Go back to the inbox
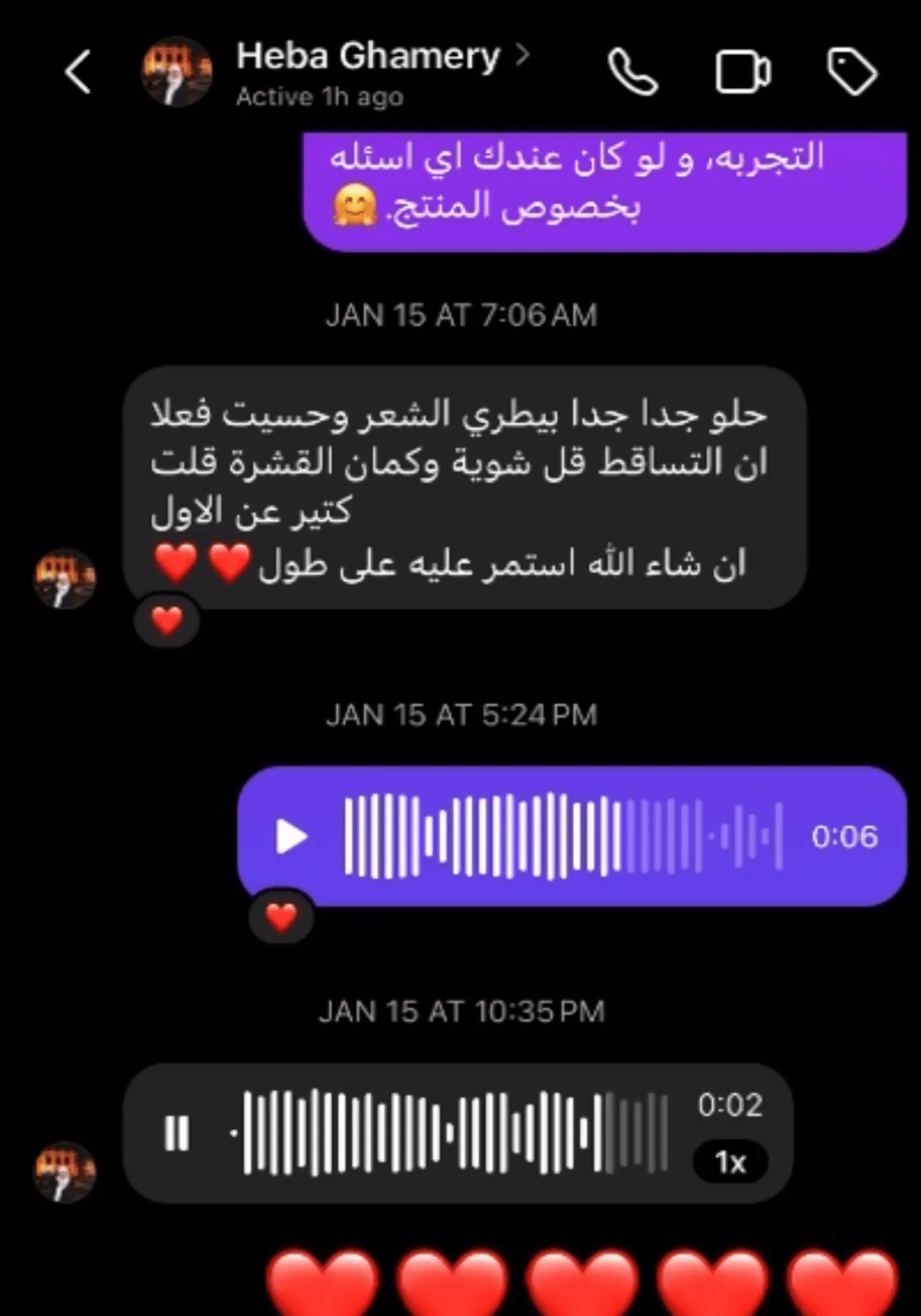This screenshot has height=1316, width=921. pos(78,72)
